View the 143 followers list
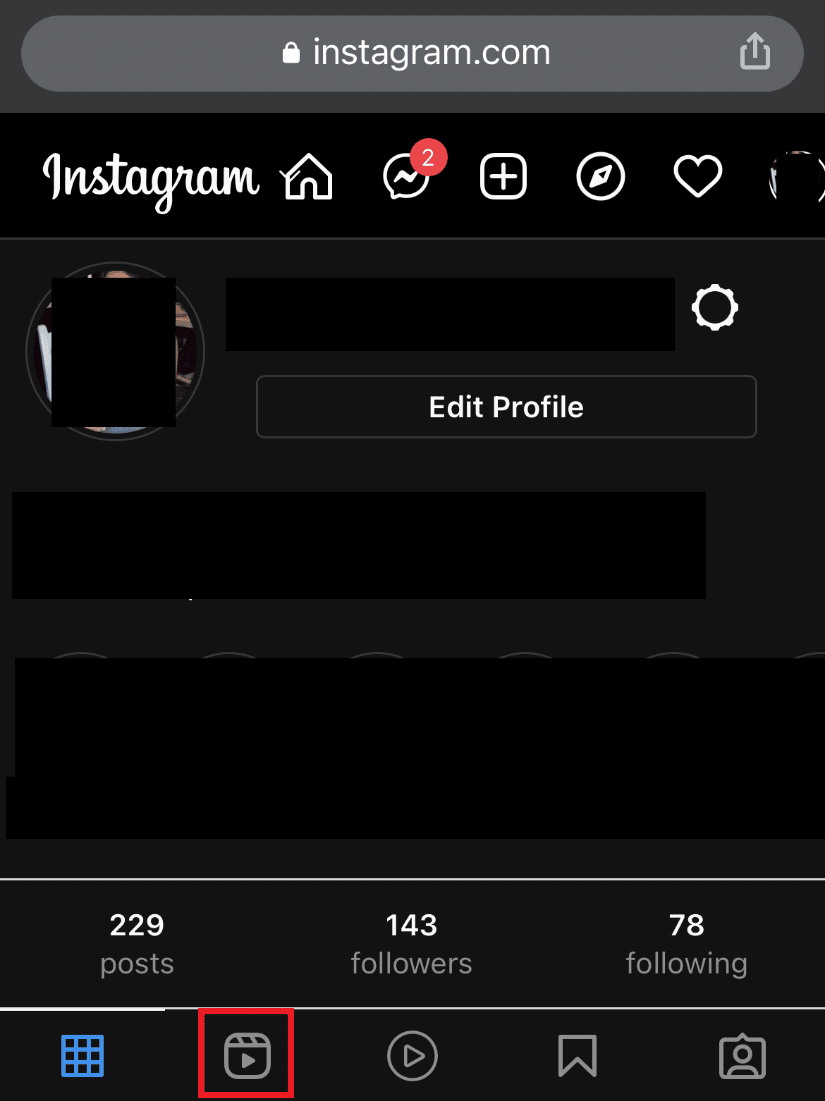This screenshot has width=825, height=1101. [x=411, y=943]
